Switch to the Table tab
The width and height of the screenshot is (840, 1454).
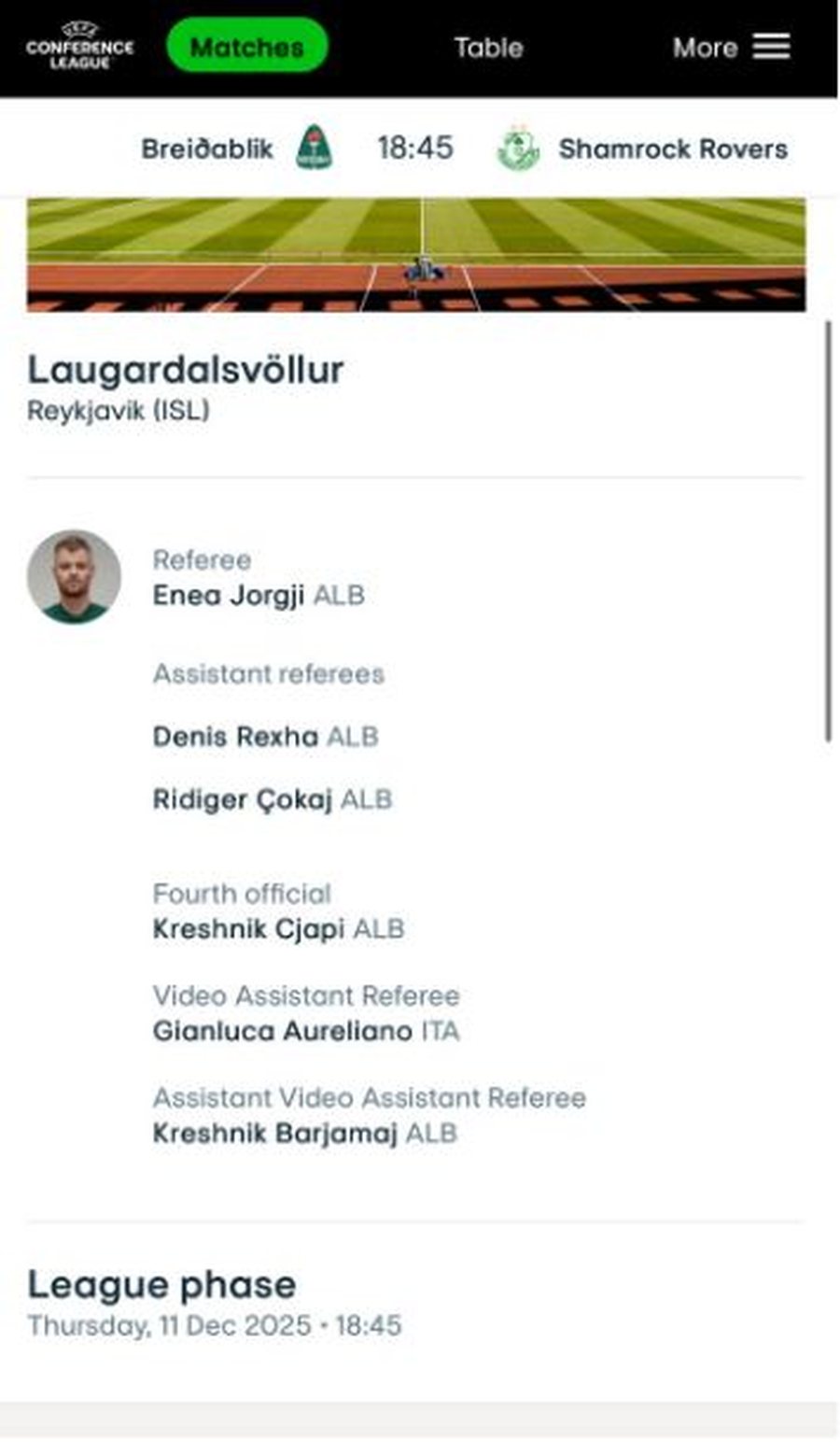pyautogui.click(x=488, y=47)
